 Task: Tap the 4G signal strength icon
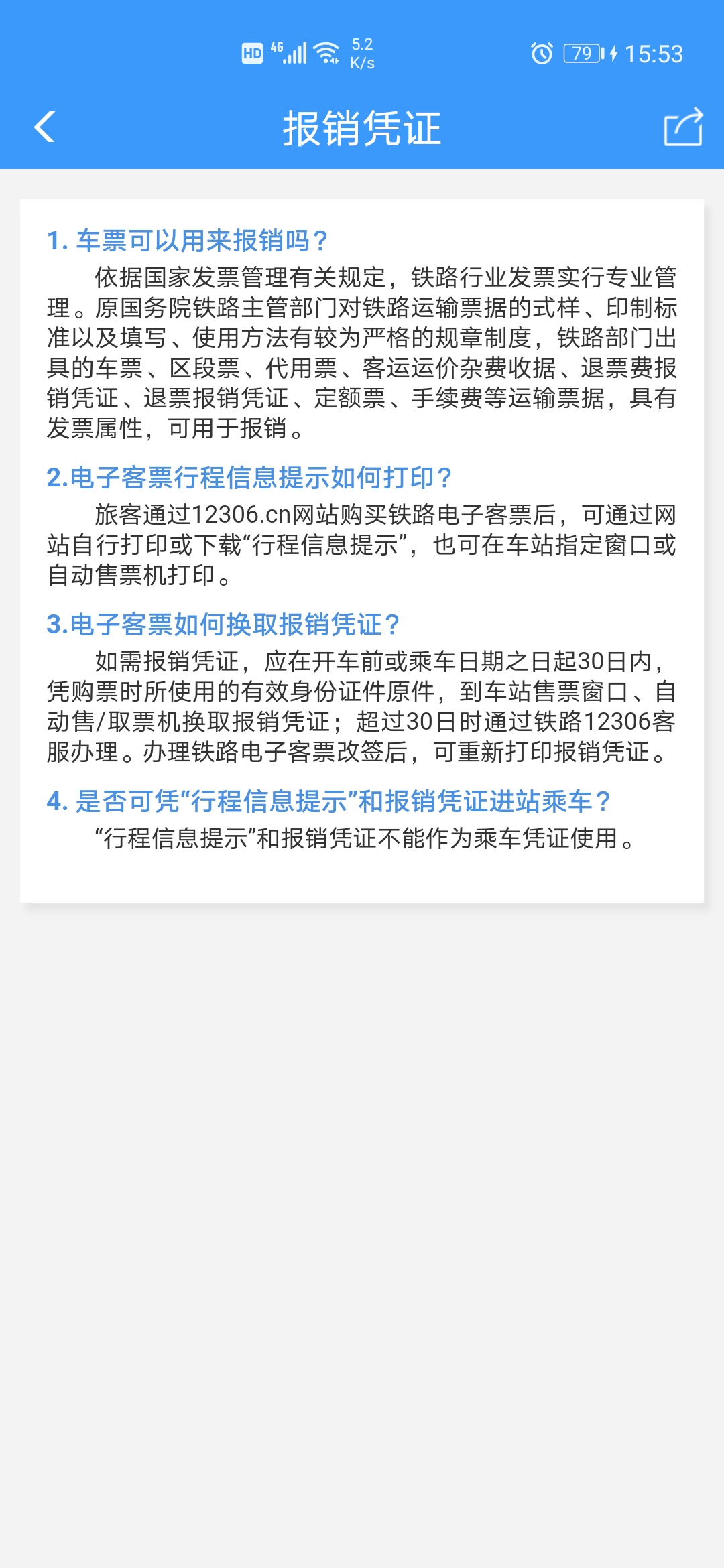pyautogui.click(x=290, y=52)
